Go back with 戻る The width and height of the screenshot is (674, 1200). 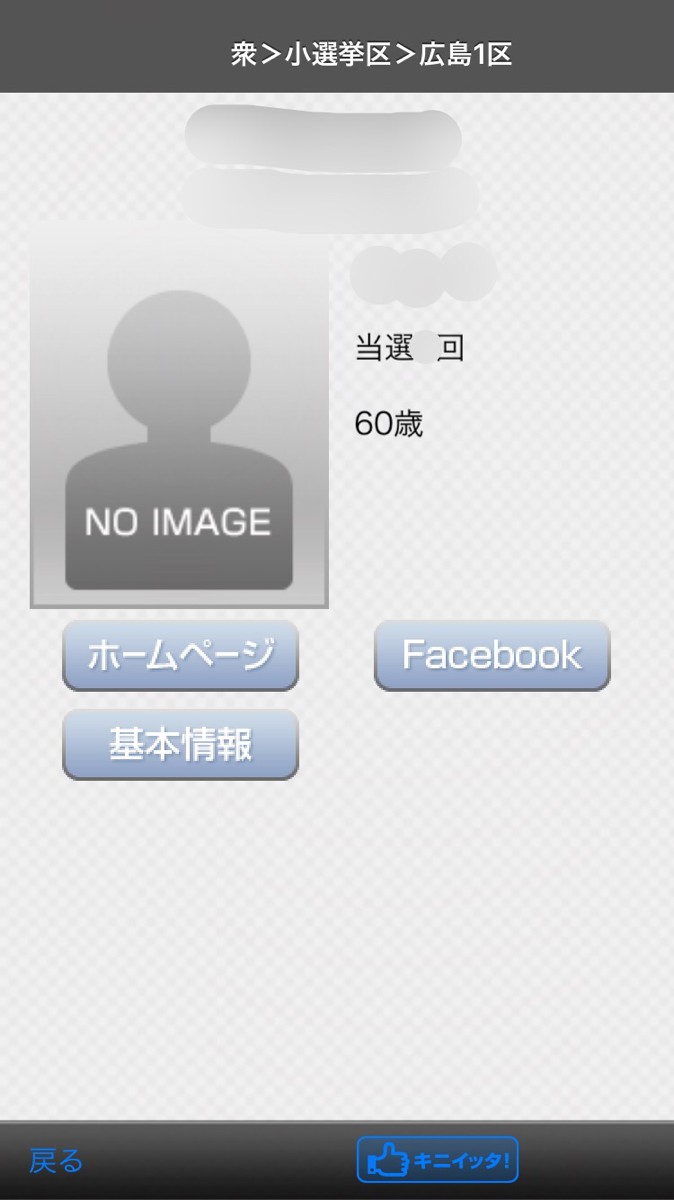coord(56,1161)
